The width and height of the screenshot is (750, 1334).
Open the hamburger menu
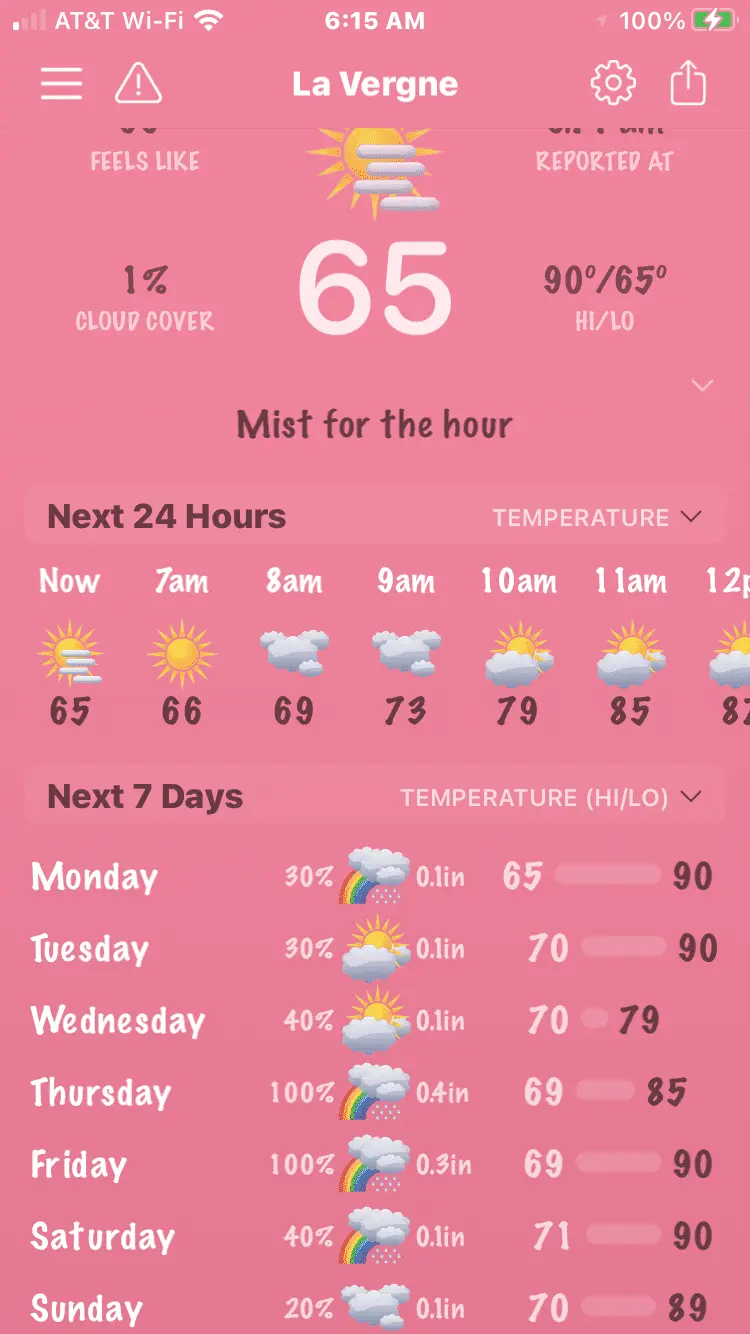tap(61, 84)
